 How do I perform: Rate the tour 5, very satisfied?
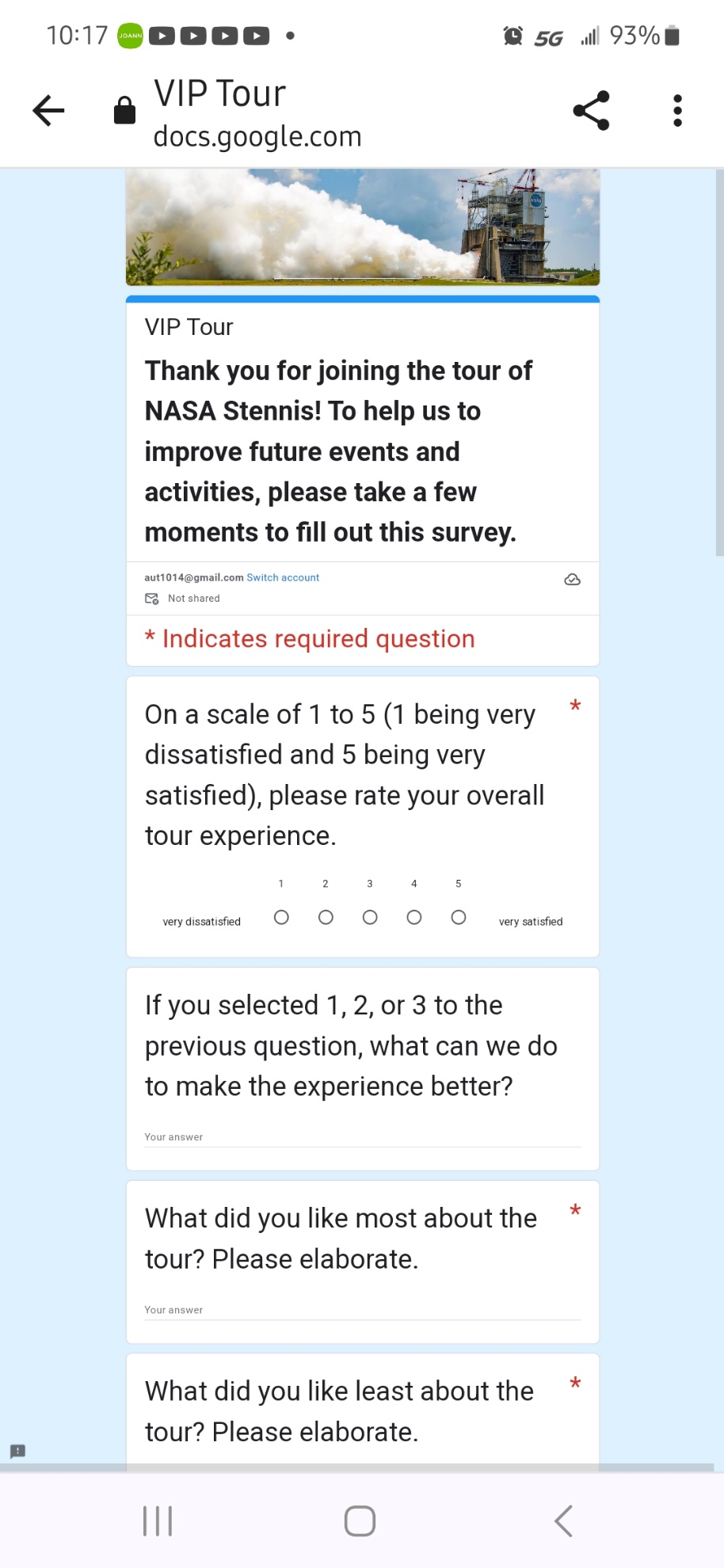pos(459,917)
